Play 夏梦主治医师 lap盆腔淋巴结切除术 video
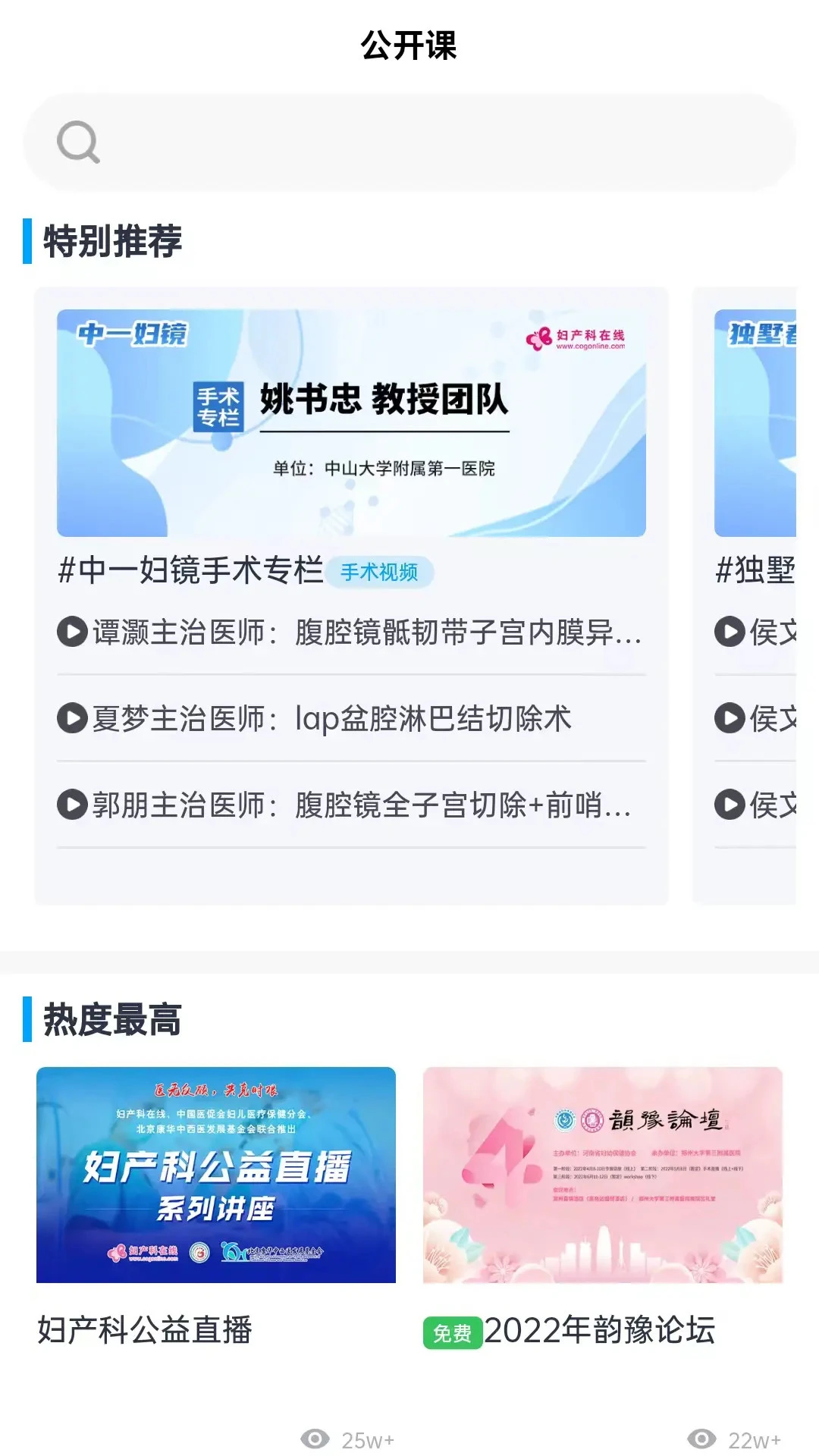Screen dimensions: 819x1456 pos(351,718)
